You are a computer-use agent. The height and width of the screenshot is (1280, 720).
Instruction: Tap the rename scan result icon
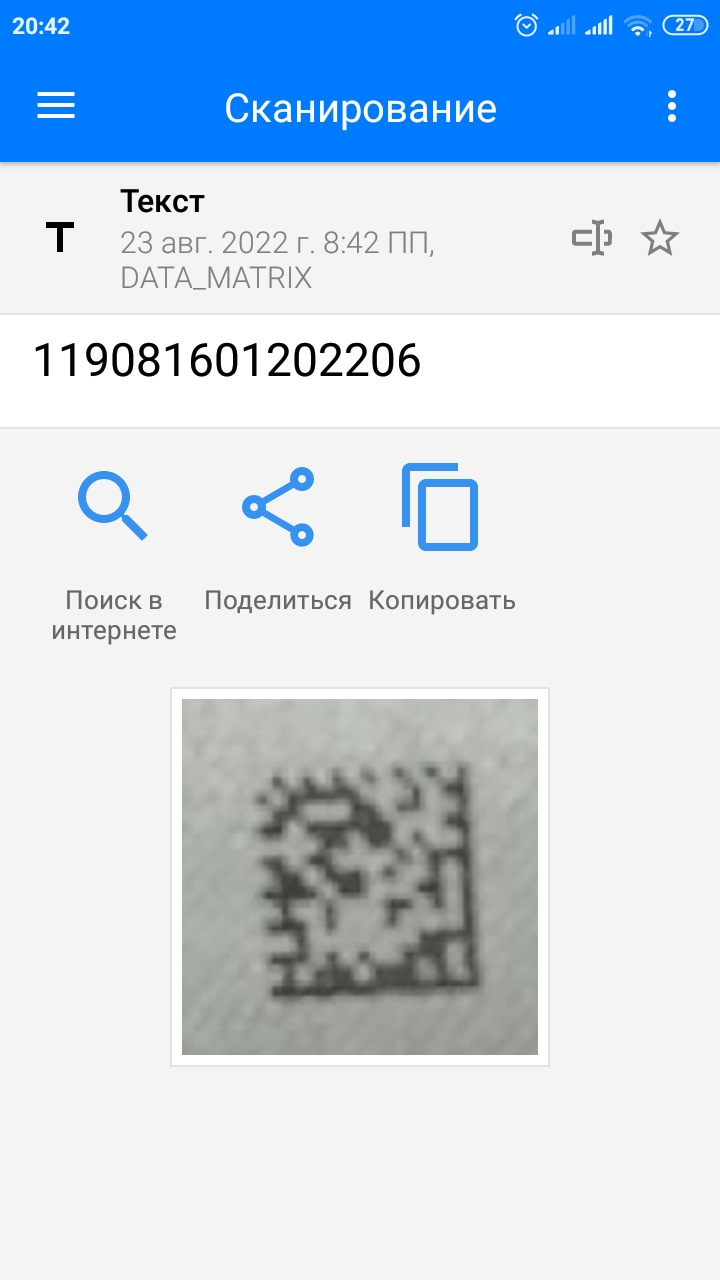(592, 237)
